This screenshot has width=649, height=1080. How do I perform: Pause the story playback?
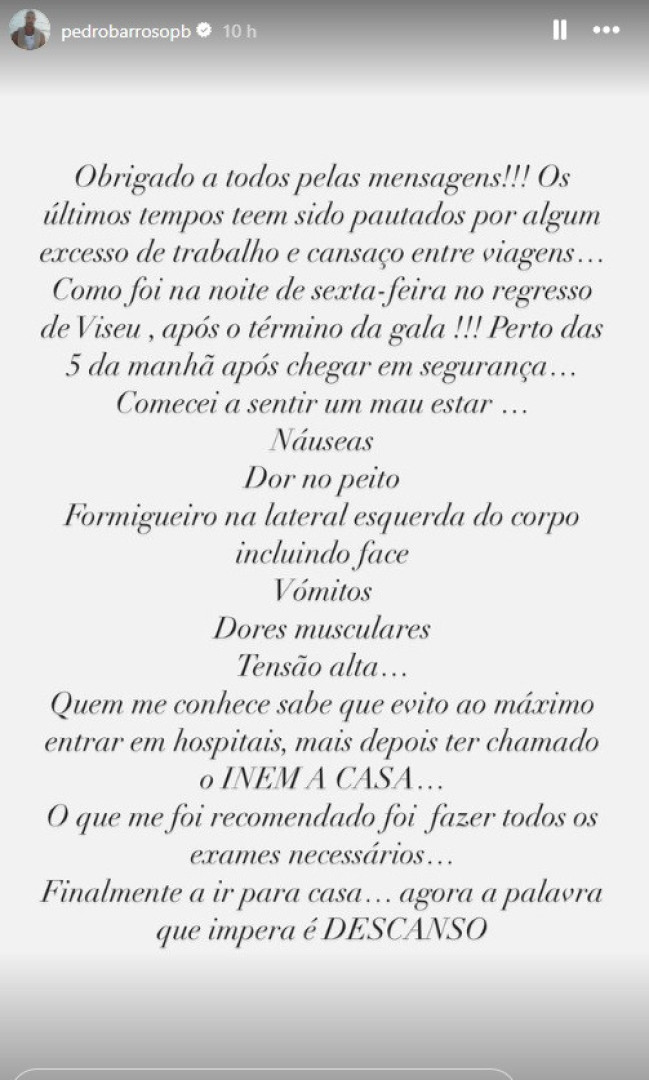coord(560,31)
